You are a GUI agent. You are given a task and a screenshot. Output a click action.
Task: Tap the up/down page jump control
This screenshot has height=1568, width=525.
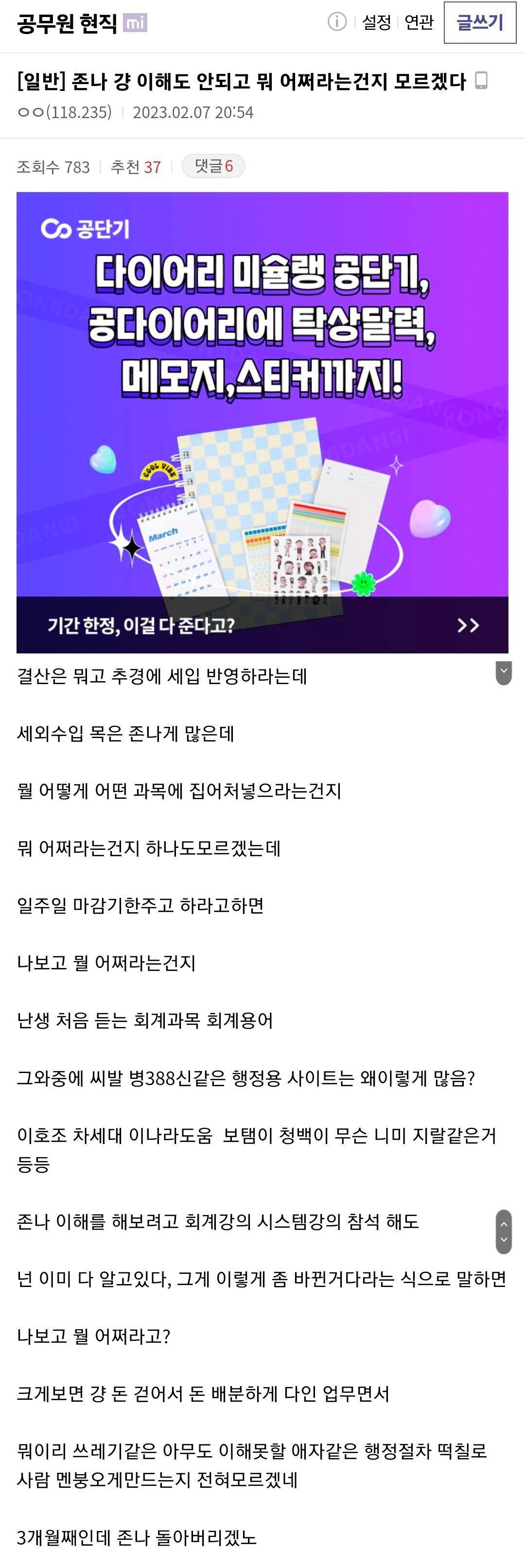pyautogui.click(x=504, y=1232)
